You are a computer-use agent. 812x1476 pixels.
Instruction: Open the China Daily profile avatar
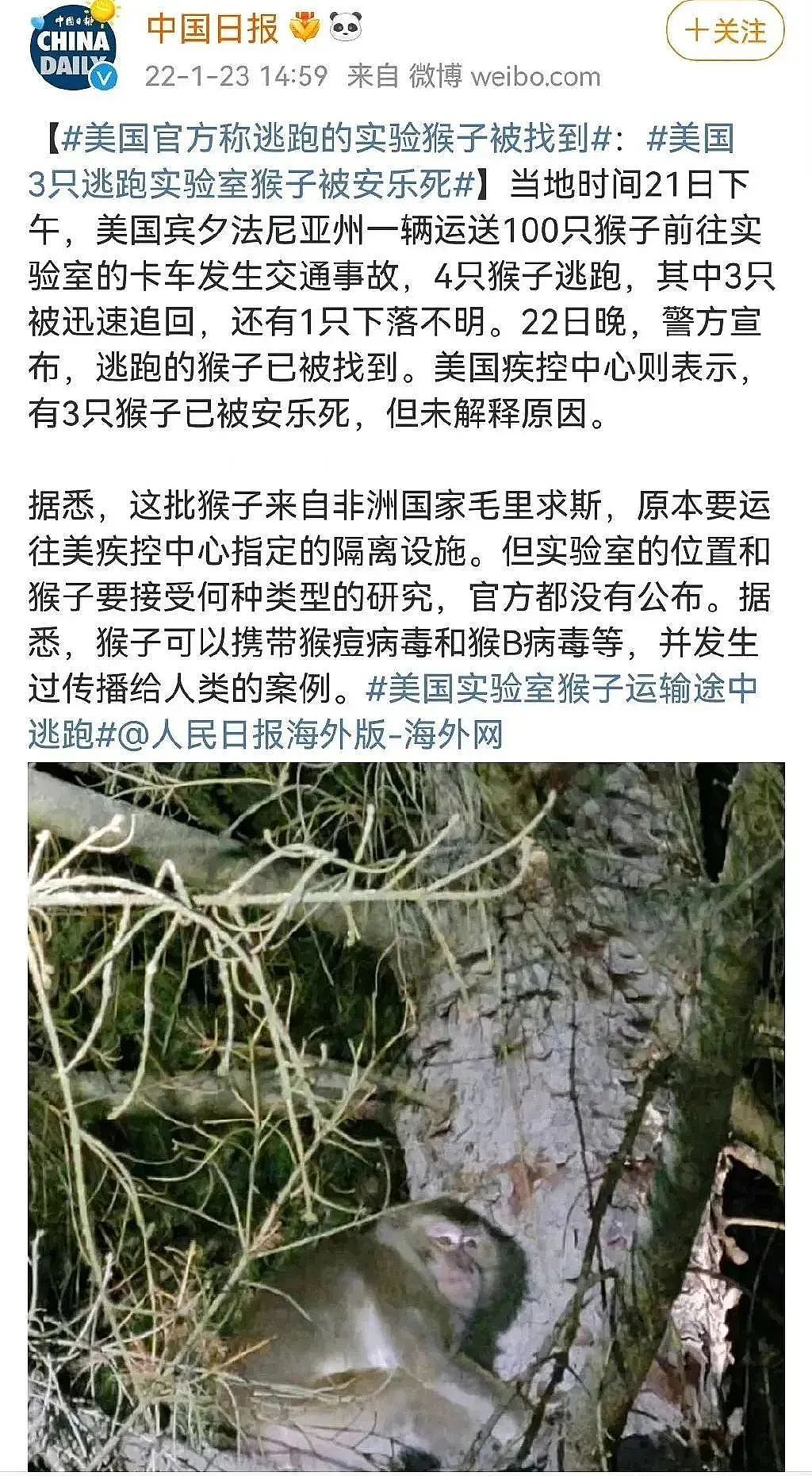coord(74,46)
